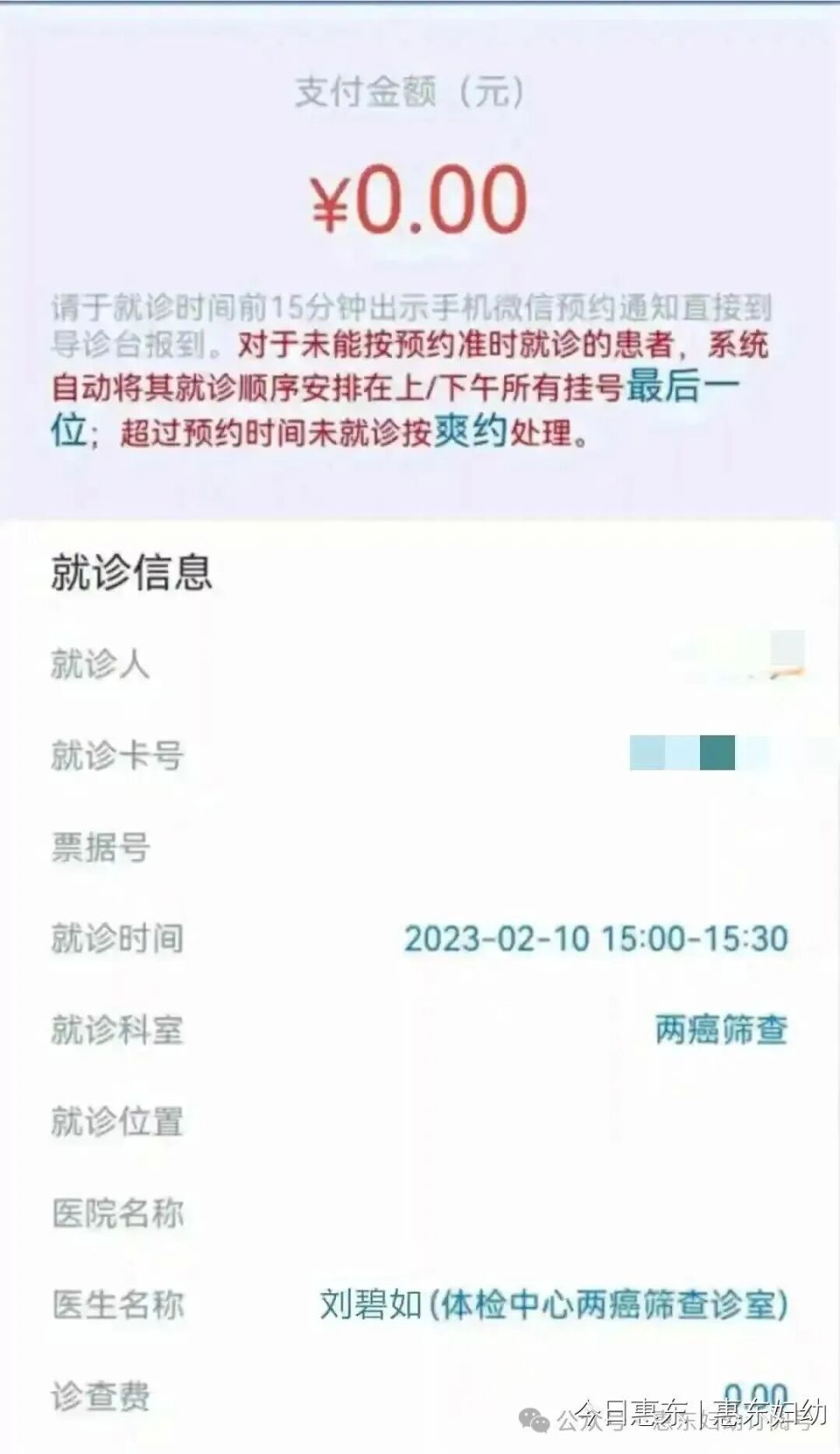Click the 诊查费 fee value 0.00
The image size is (840, 1454).
[754, 1398]
